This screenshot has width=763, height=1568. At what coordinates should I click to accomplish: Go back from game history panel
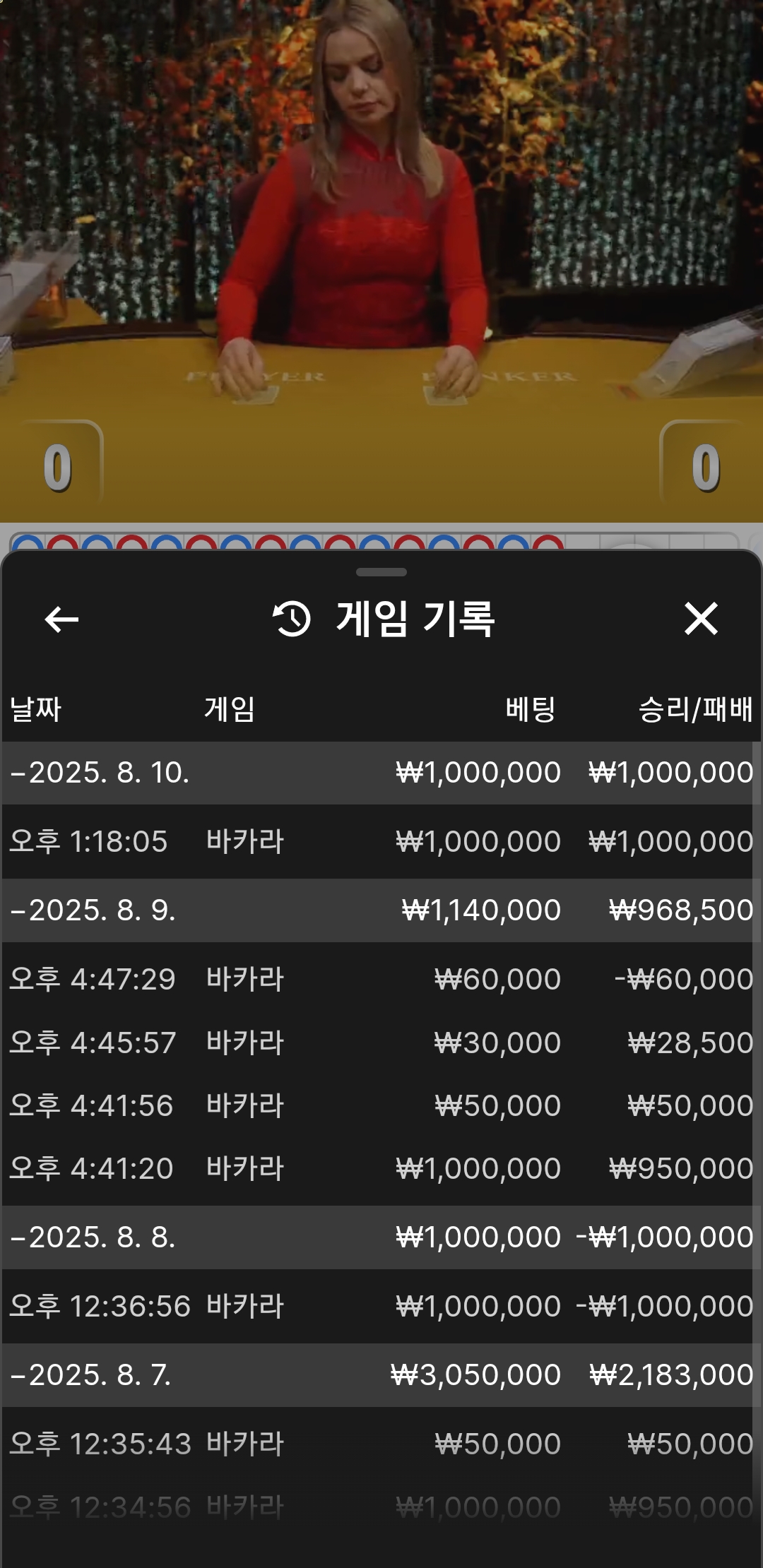coord(61,619)
